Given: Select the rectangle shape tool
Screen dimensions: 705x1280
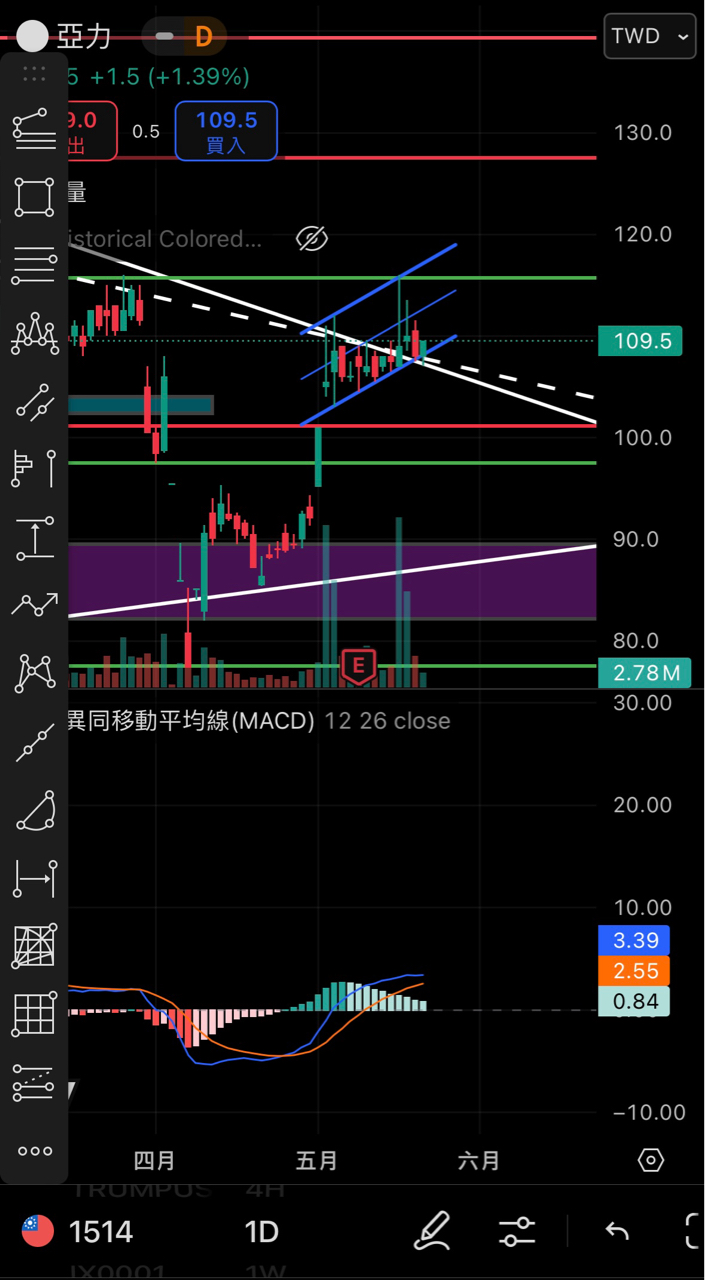Looking at the screenshot, I should [x=34, y=197].
